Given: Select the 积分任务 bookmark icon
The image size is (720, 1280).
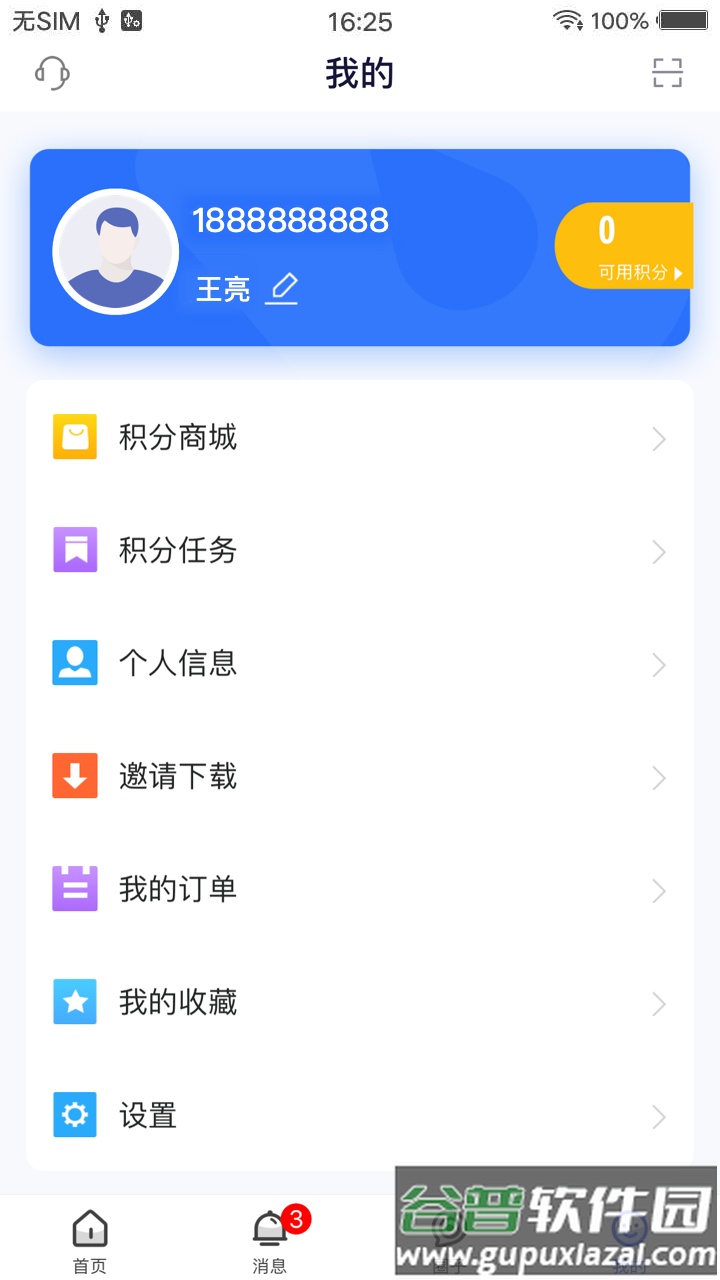Looking at the screenshot, I should [x=74, y=551].
